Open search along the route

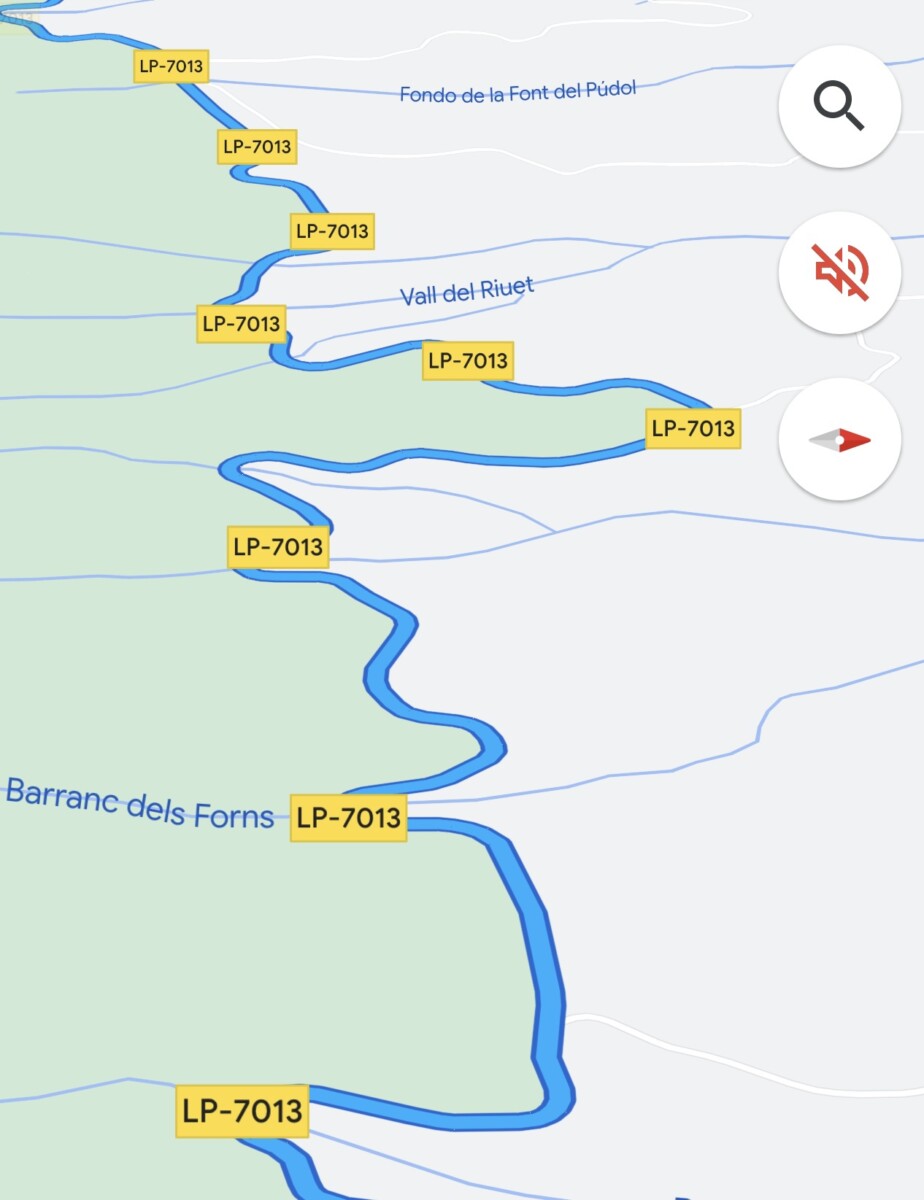pos(839,106)
